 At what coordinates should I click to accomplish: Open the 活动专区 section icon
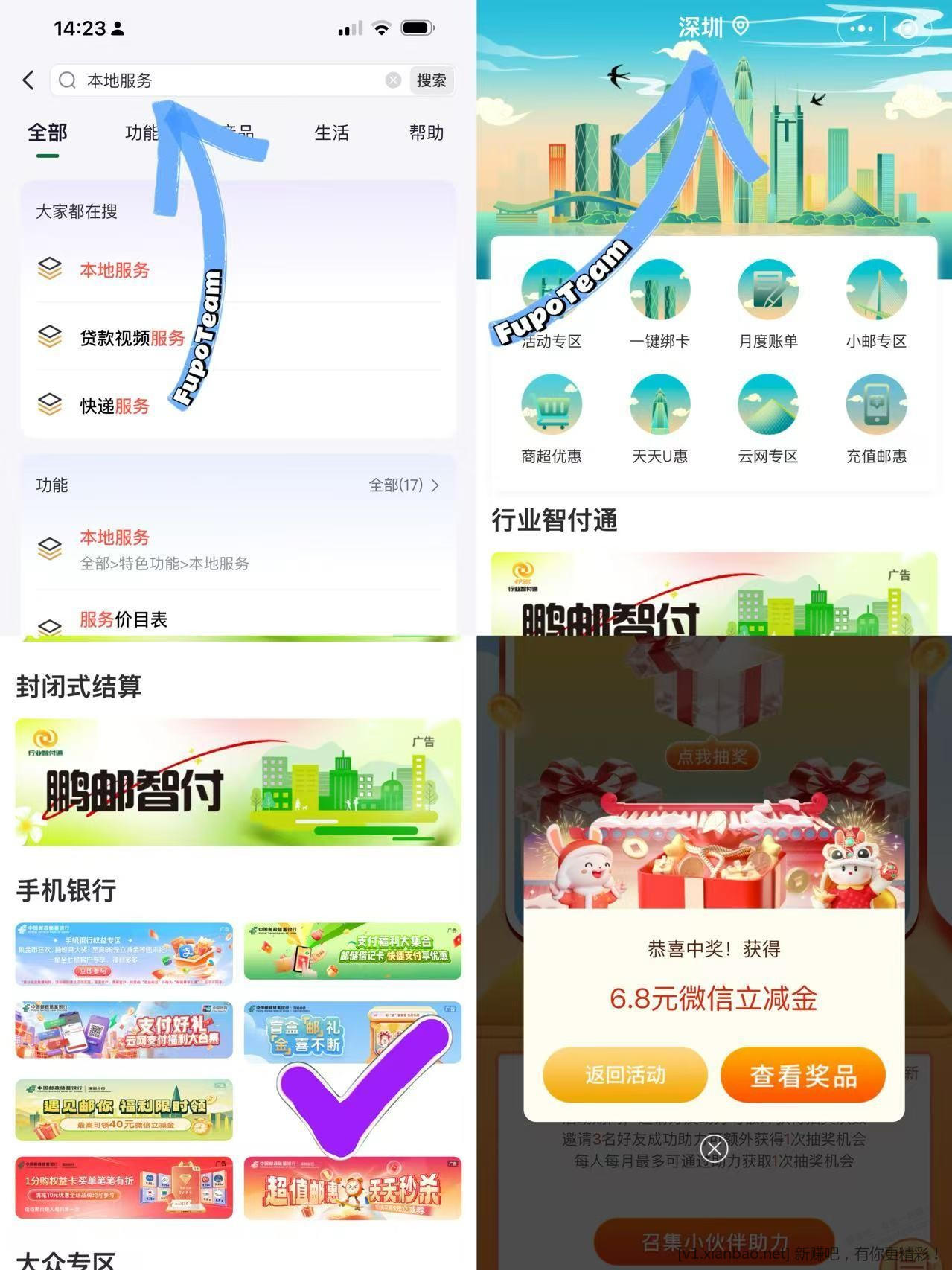click(551, 290)
